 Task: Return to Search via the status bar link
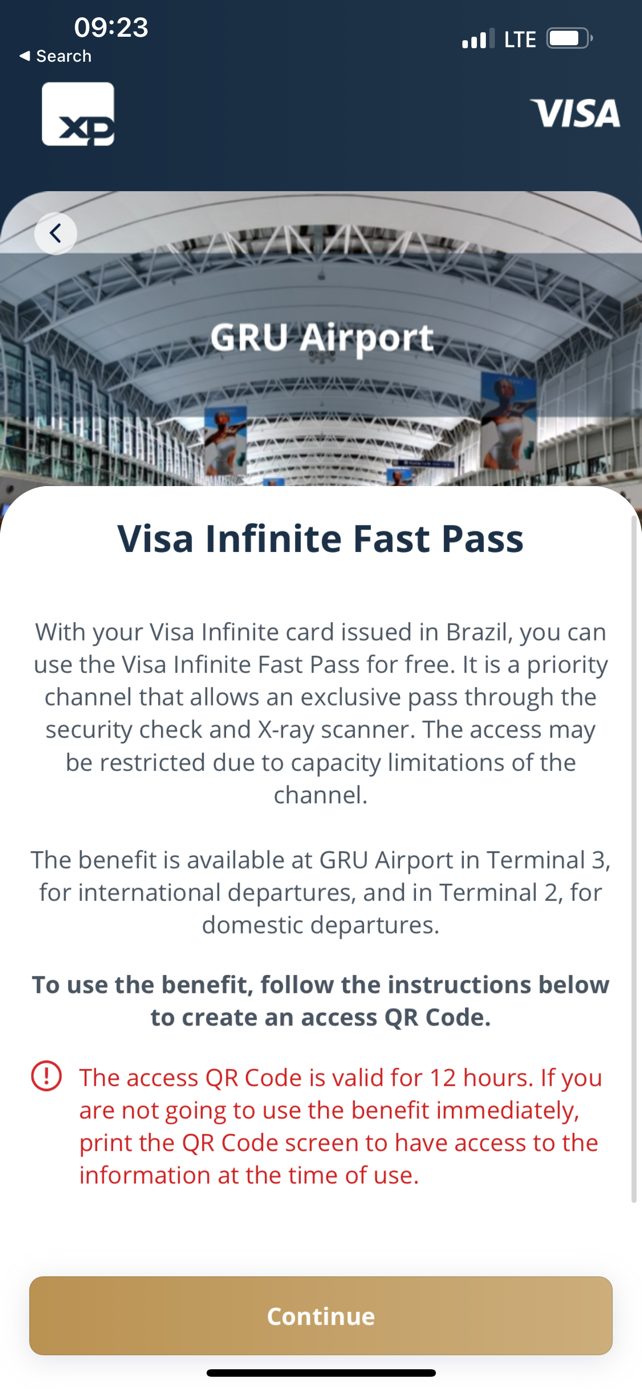pos(55,56)
